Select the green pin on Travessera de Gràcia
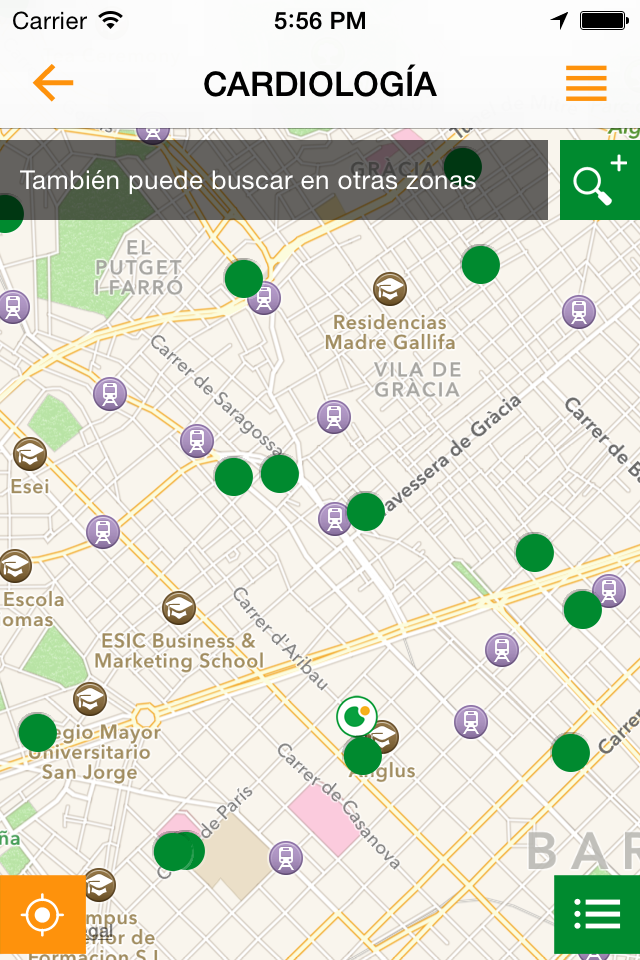Image resolution: width=640 pixels, height=960 pixels. pyautogui.click(x=366, y=511)
